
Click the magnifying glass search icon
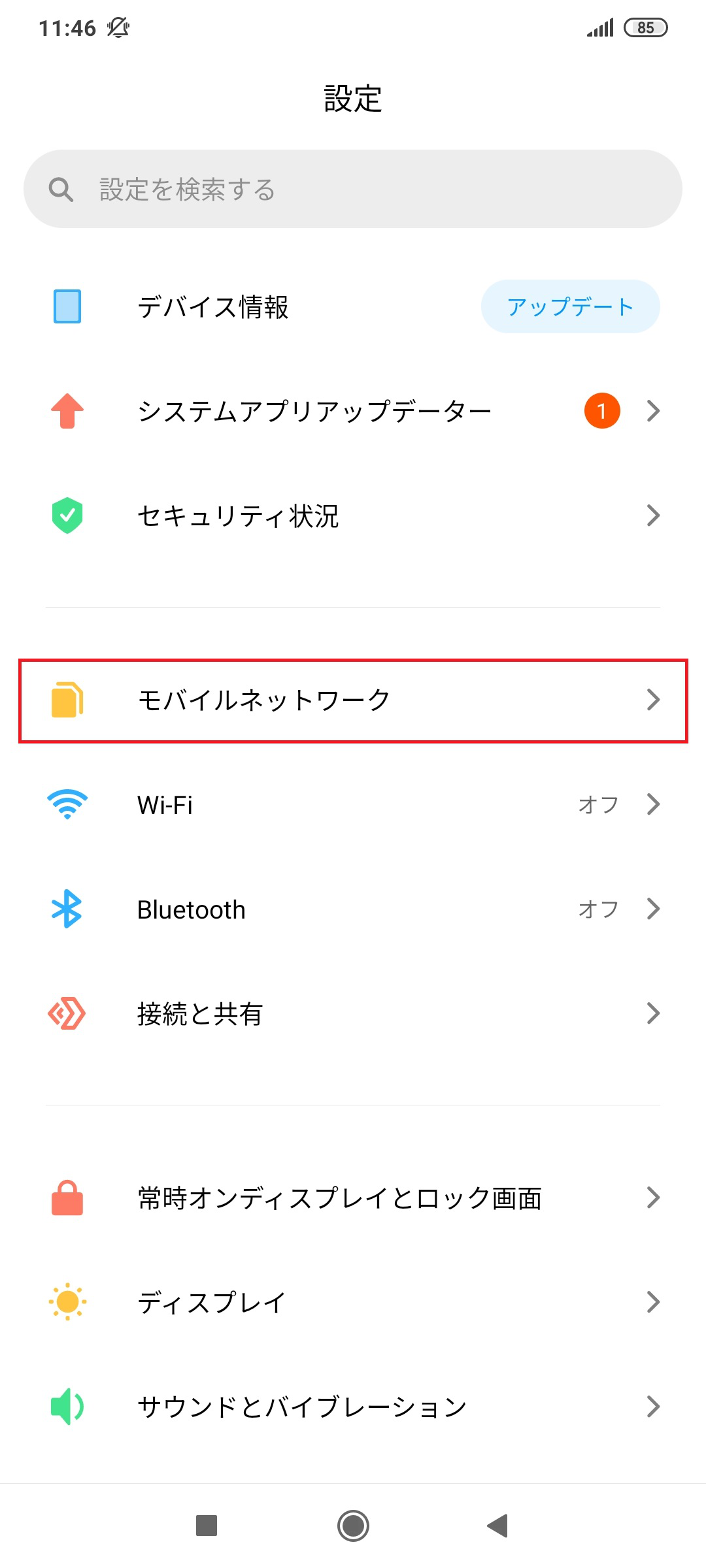pos(59,189)
